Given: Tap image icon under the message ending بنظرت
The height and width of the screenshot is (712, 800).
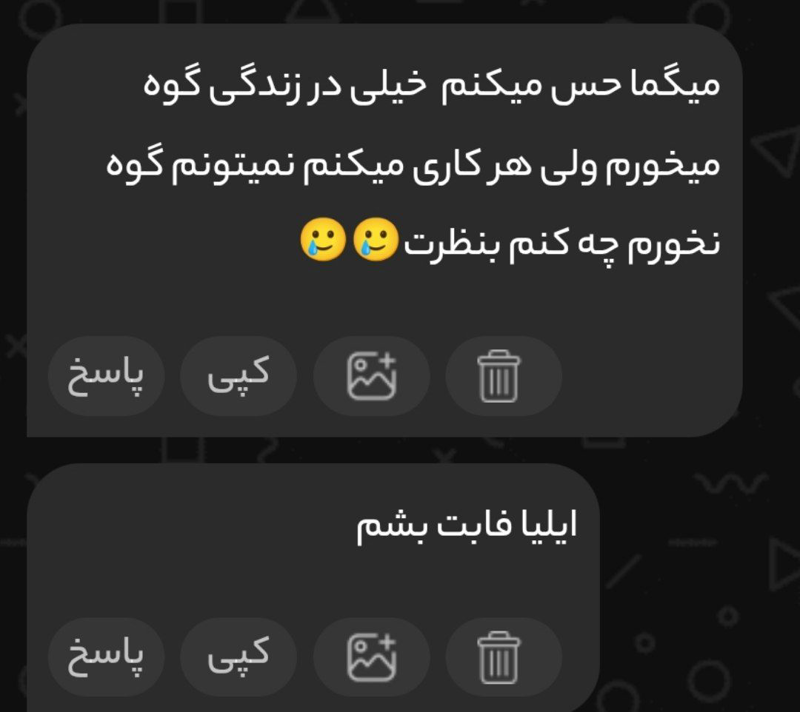Looking at the screenshot, I should (372, 377).
